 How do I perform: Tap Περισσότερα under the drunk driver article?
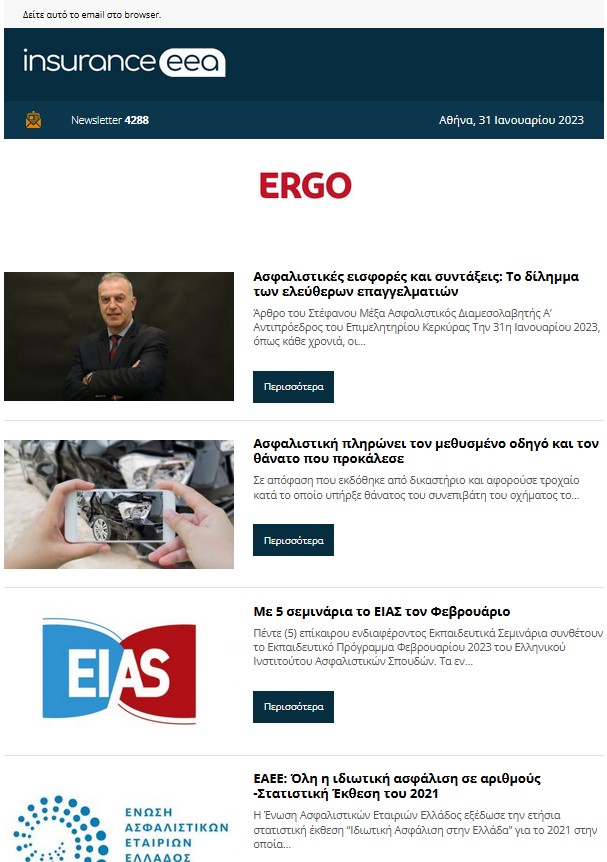[x=293, y=540]
